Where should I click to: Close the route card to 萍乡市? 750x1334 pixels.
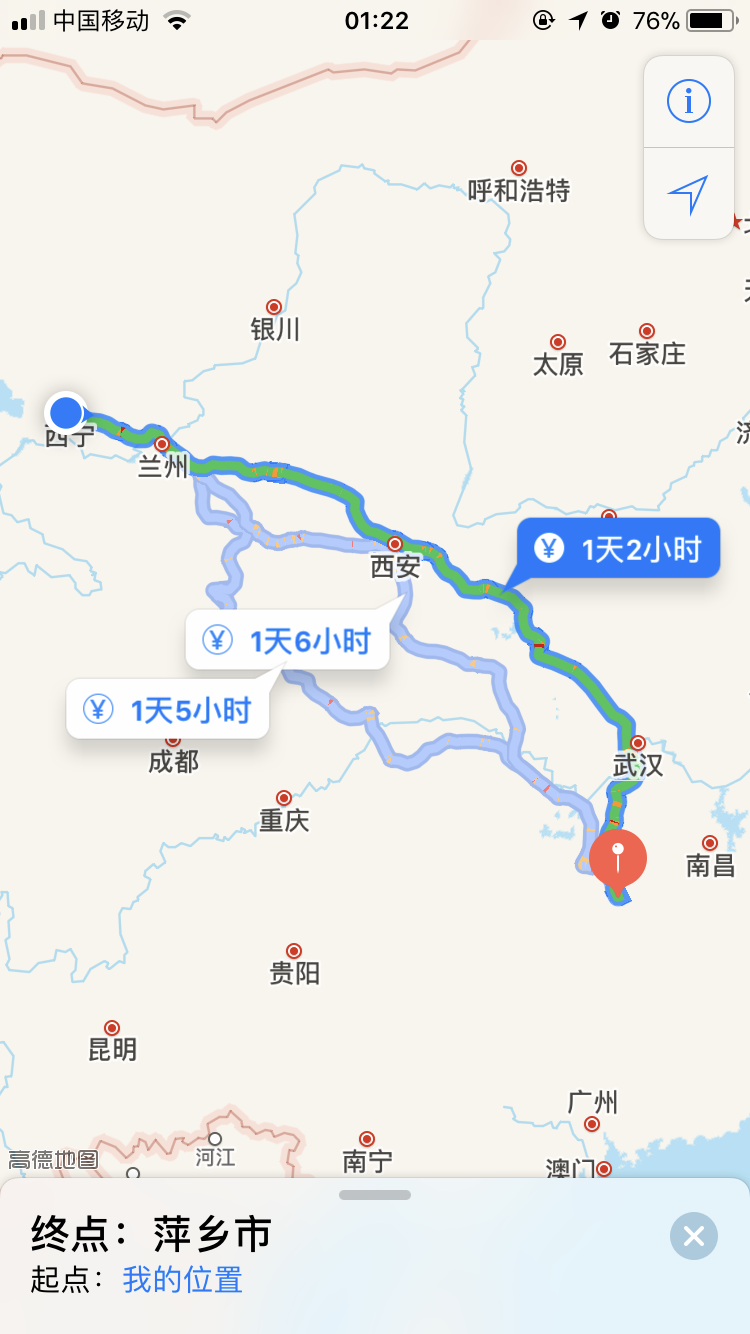[694, 1236]
